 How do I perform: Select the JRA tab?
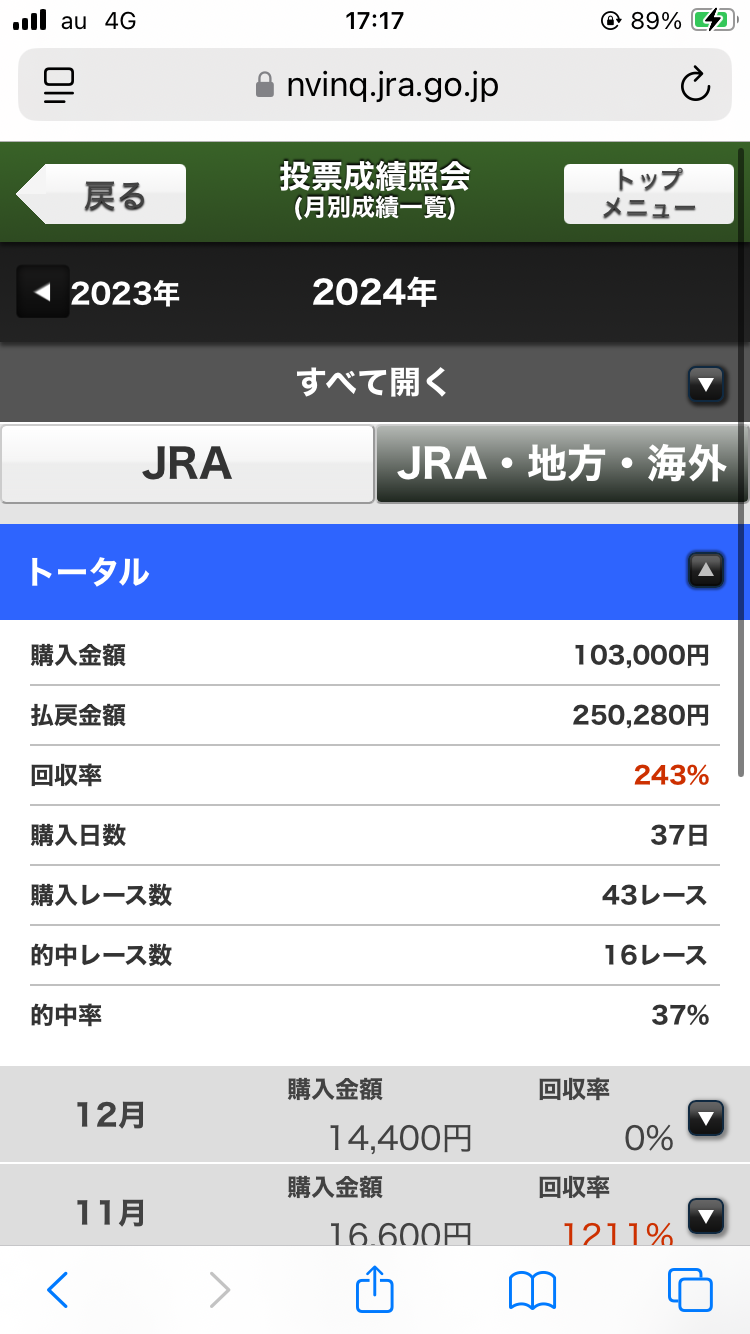tap(187, 464)
